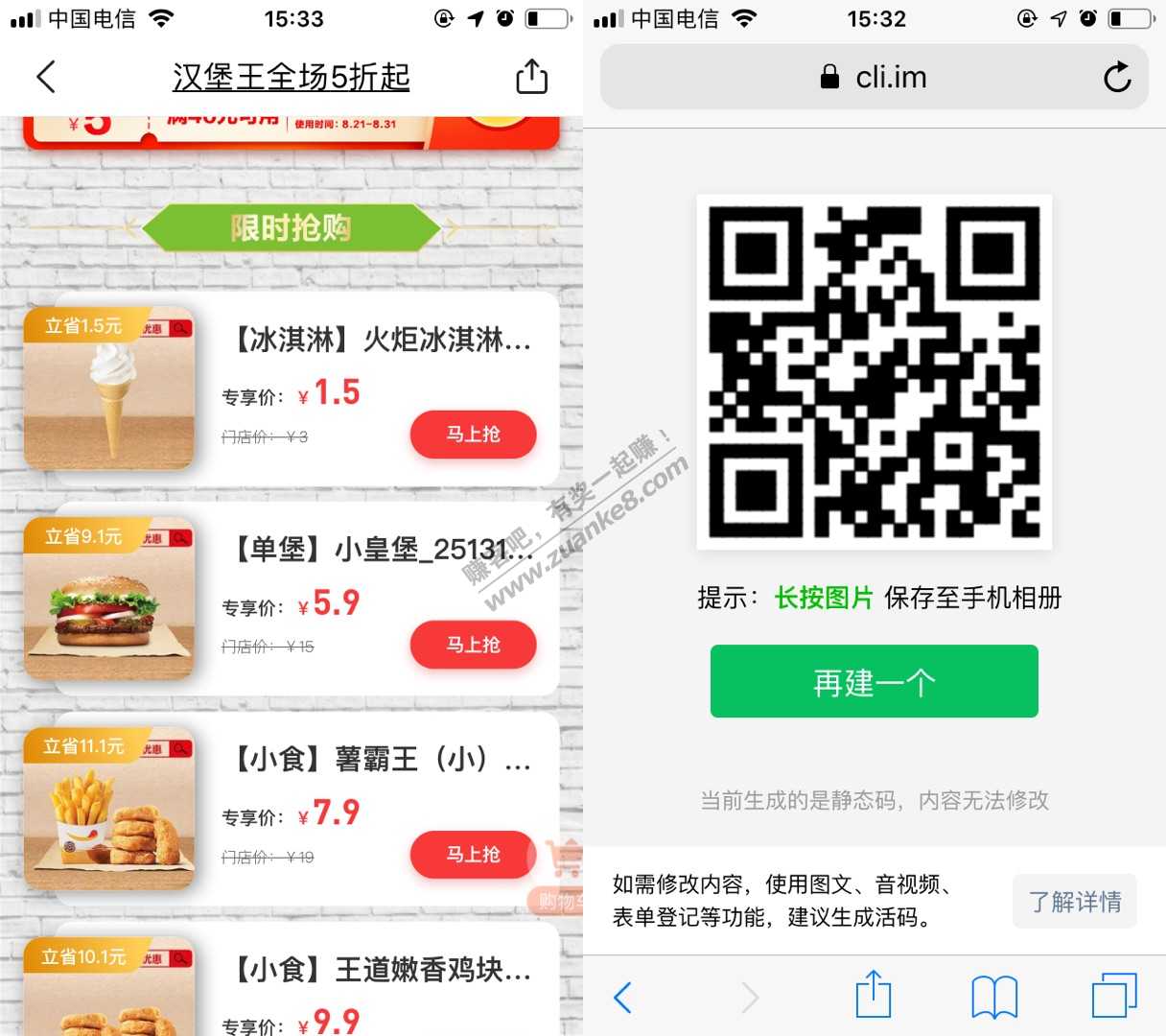1167x1036 pixels.
Task: Go back using Safari's bottom toolbar arrow
Action: pyautogui.click(x=623, y=998)
